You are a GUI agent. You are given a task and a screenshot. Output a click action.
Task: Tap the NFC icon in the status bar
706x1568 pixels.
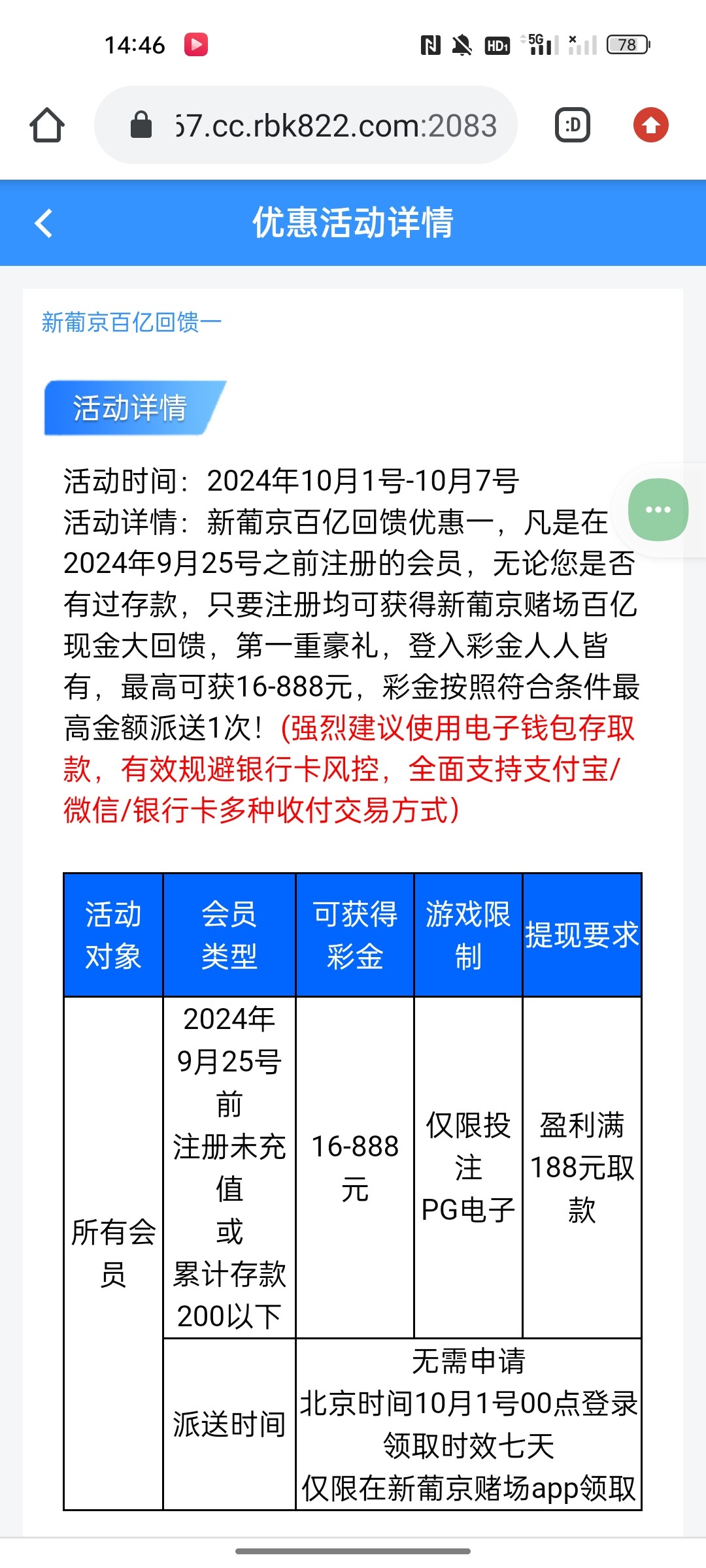[431, 44]
